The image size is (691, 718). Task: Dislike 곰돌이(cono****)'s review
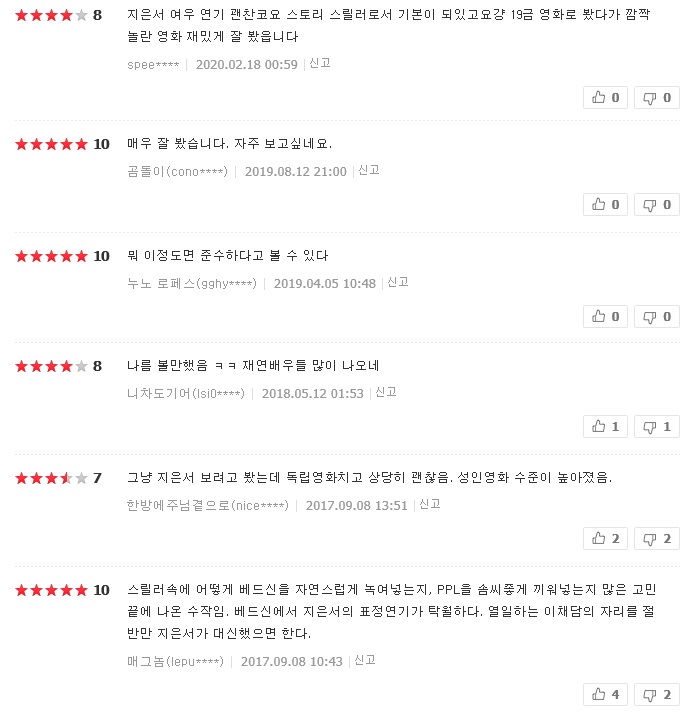coord(657,205)
